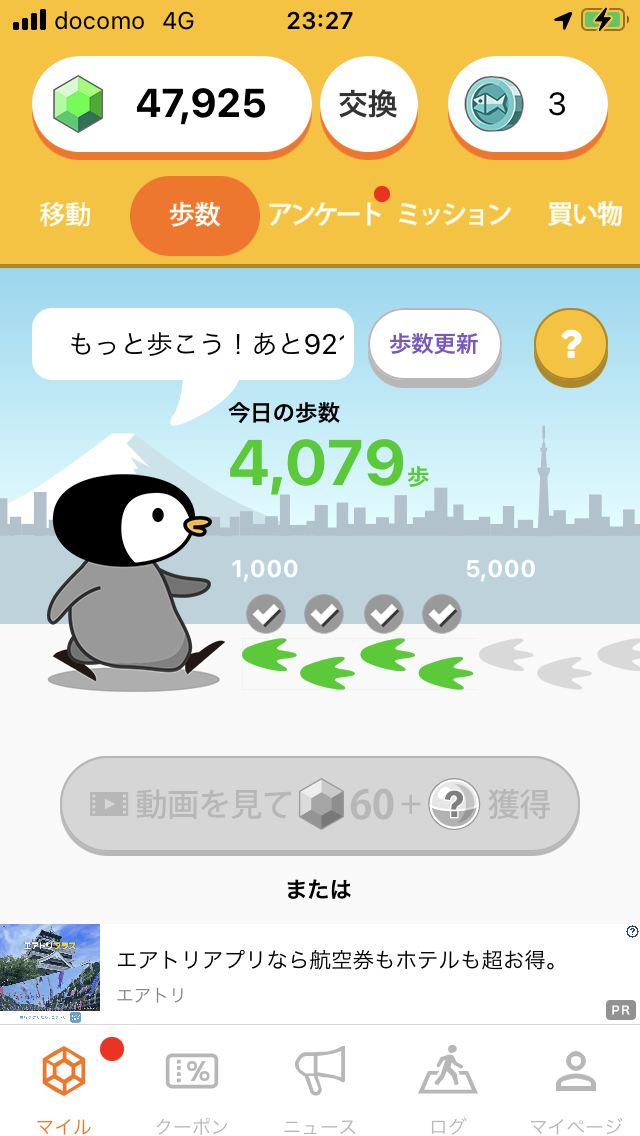Open the マイル bottom tab
This screenshot has height=1136, width=640.
coord(64,1085)
